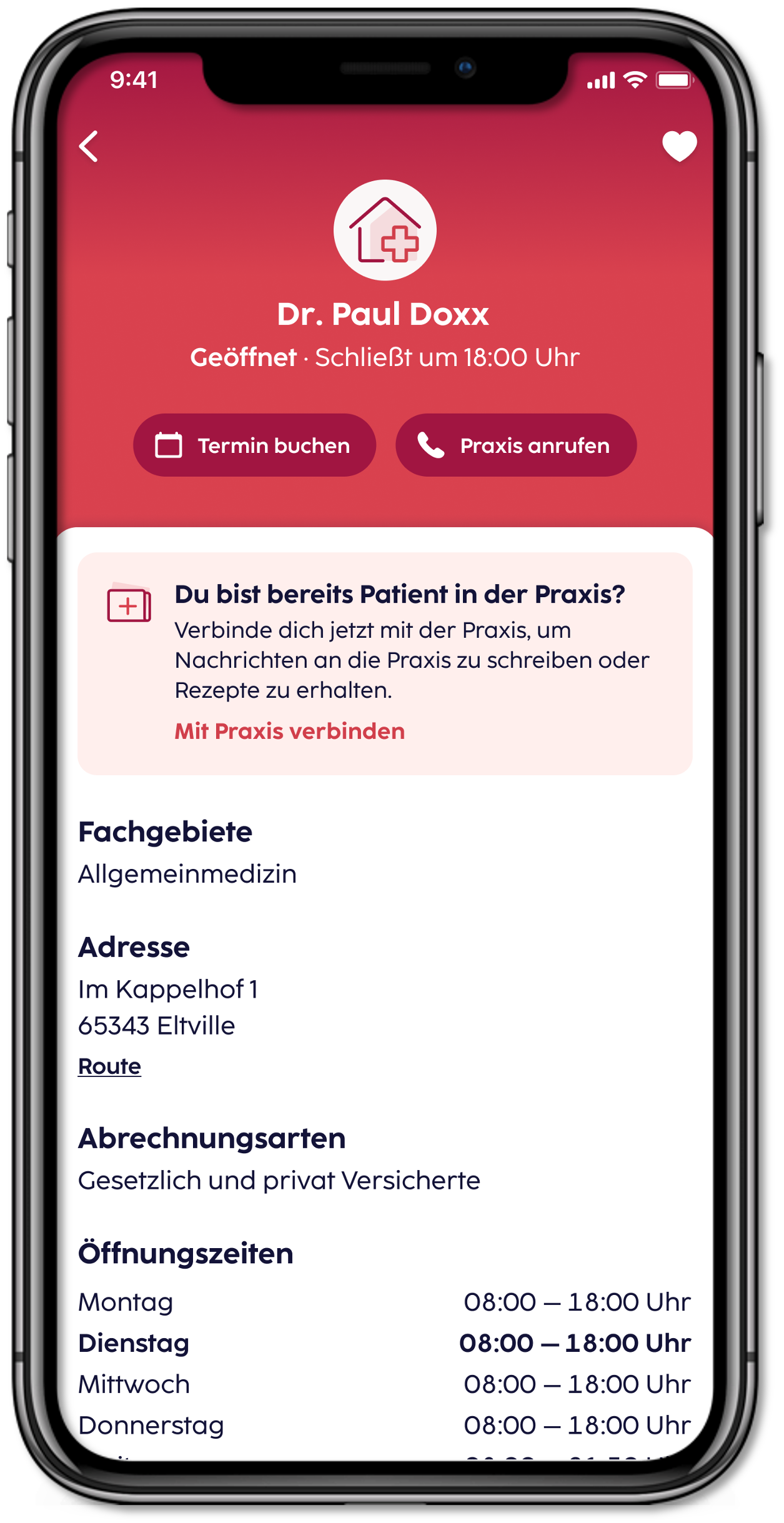Open the Route link under address

pos(109,1066)
